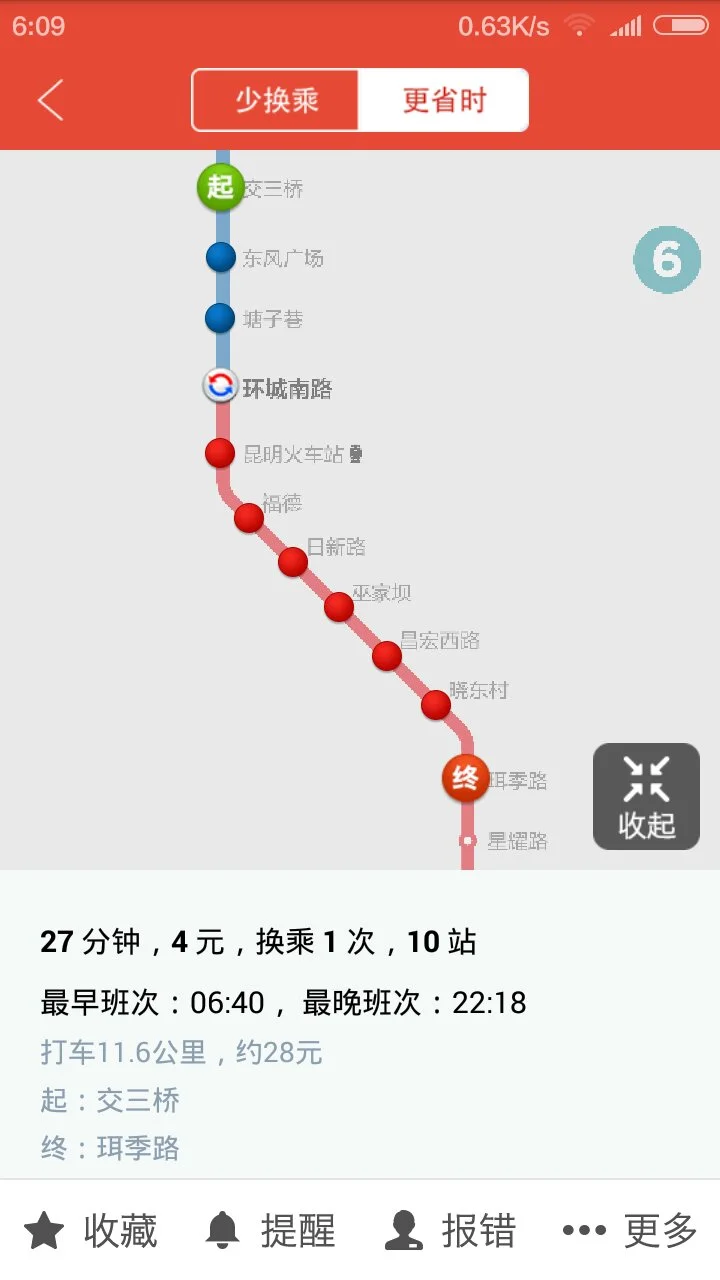Viewport: 720px width, 1280px height.
Task: Tap the green 起 start station marker
Action: click(x=220, y=186)
